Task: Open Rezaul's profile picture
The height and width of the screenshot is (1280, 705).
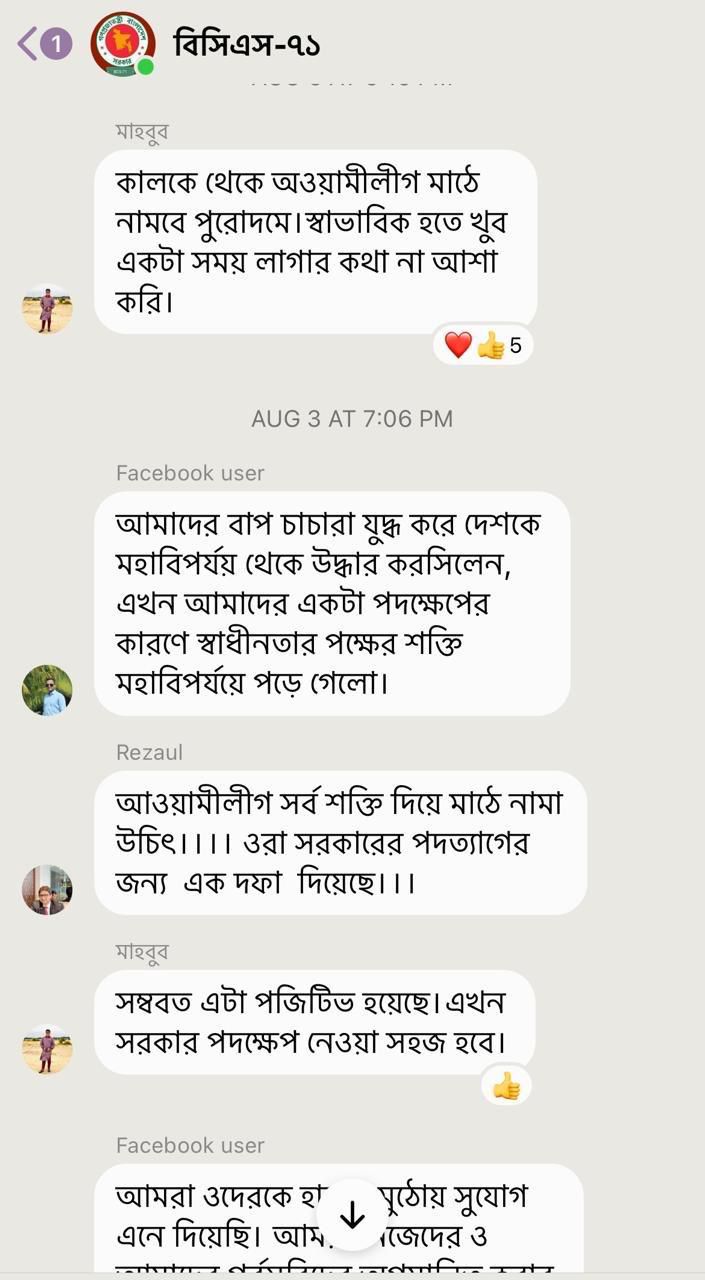Action: tap(47, 889)
